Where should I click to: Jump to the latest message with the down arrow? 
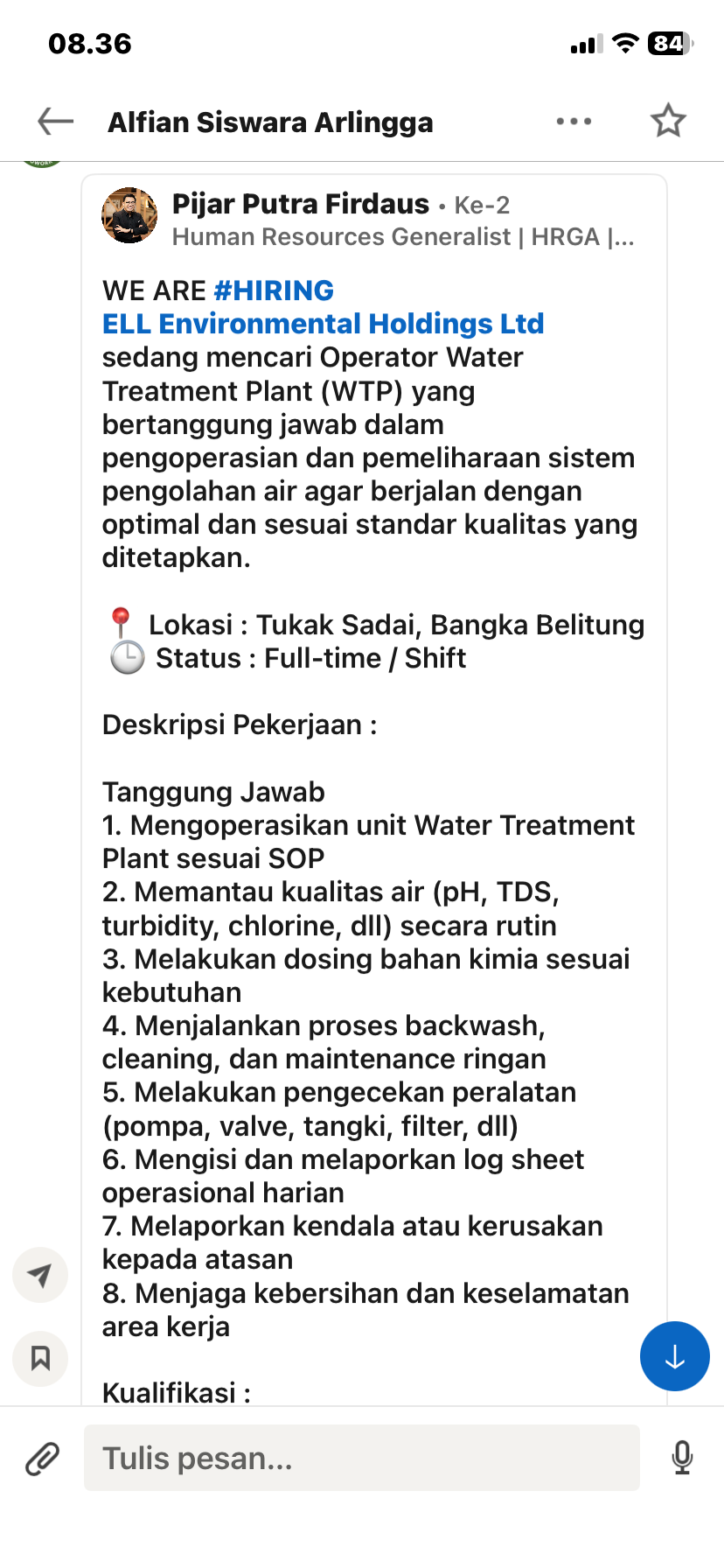coord(675,1356)
